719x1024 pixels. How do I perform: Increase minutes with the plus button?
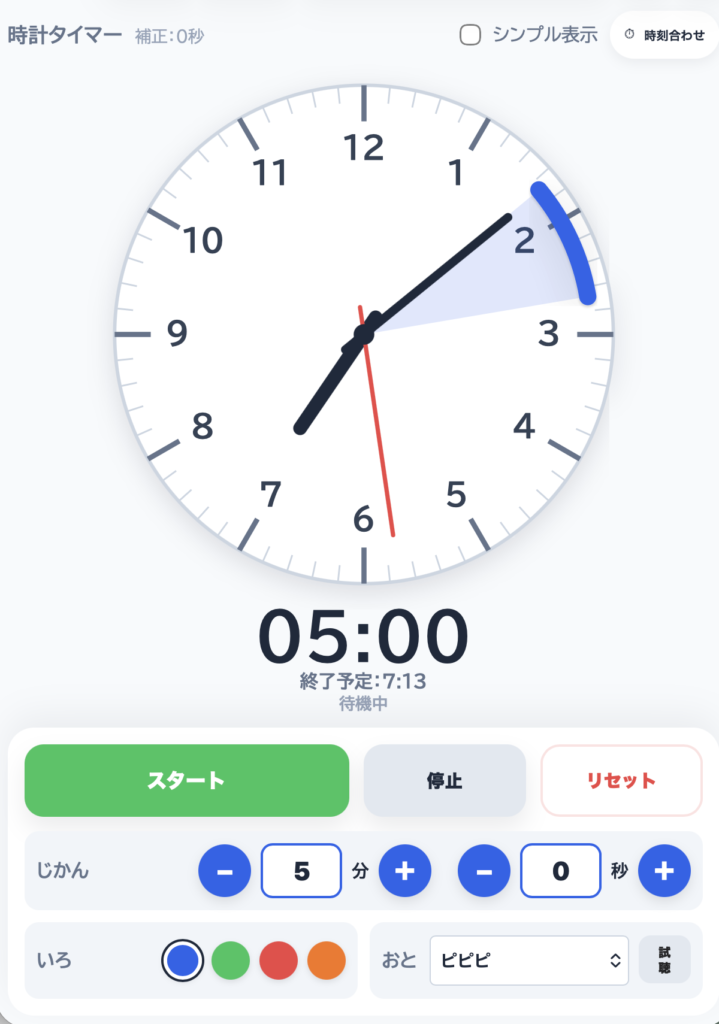click(404, 870)
